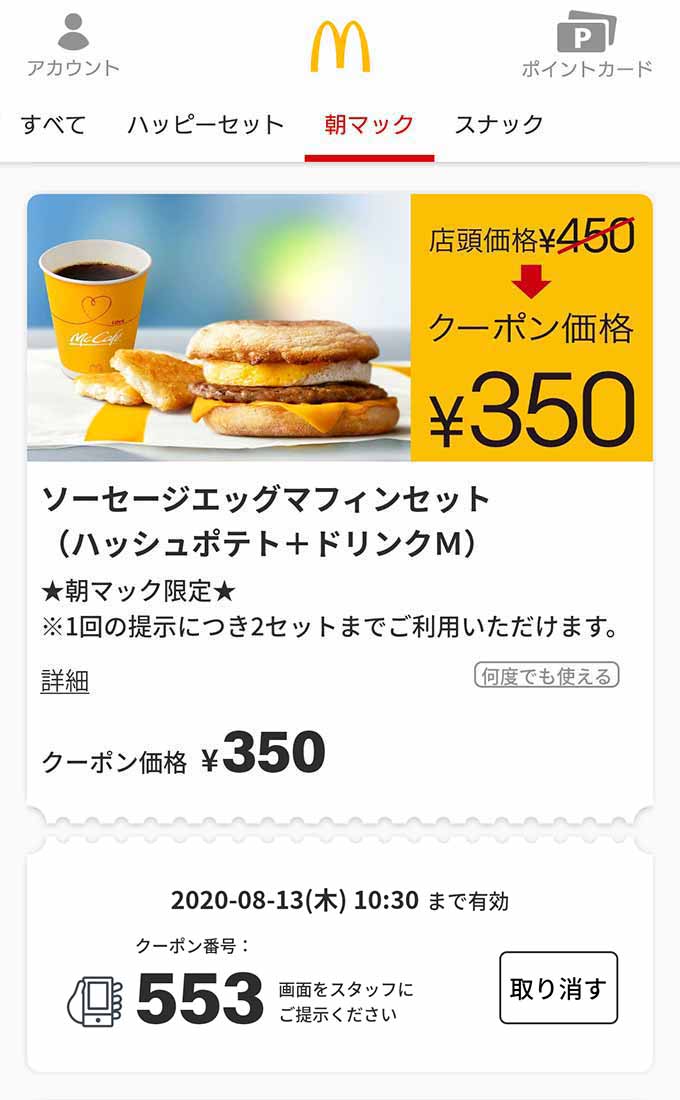Select the 朝マック tab
The image size is (680, 1100).
(x=369, y=125)
